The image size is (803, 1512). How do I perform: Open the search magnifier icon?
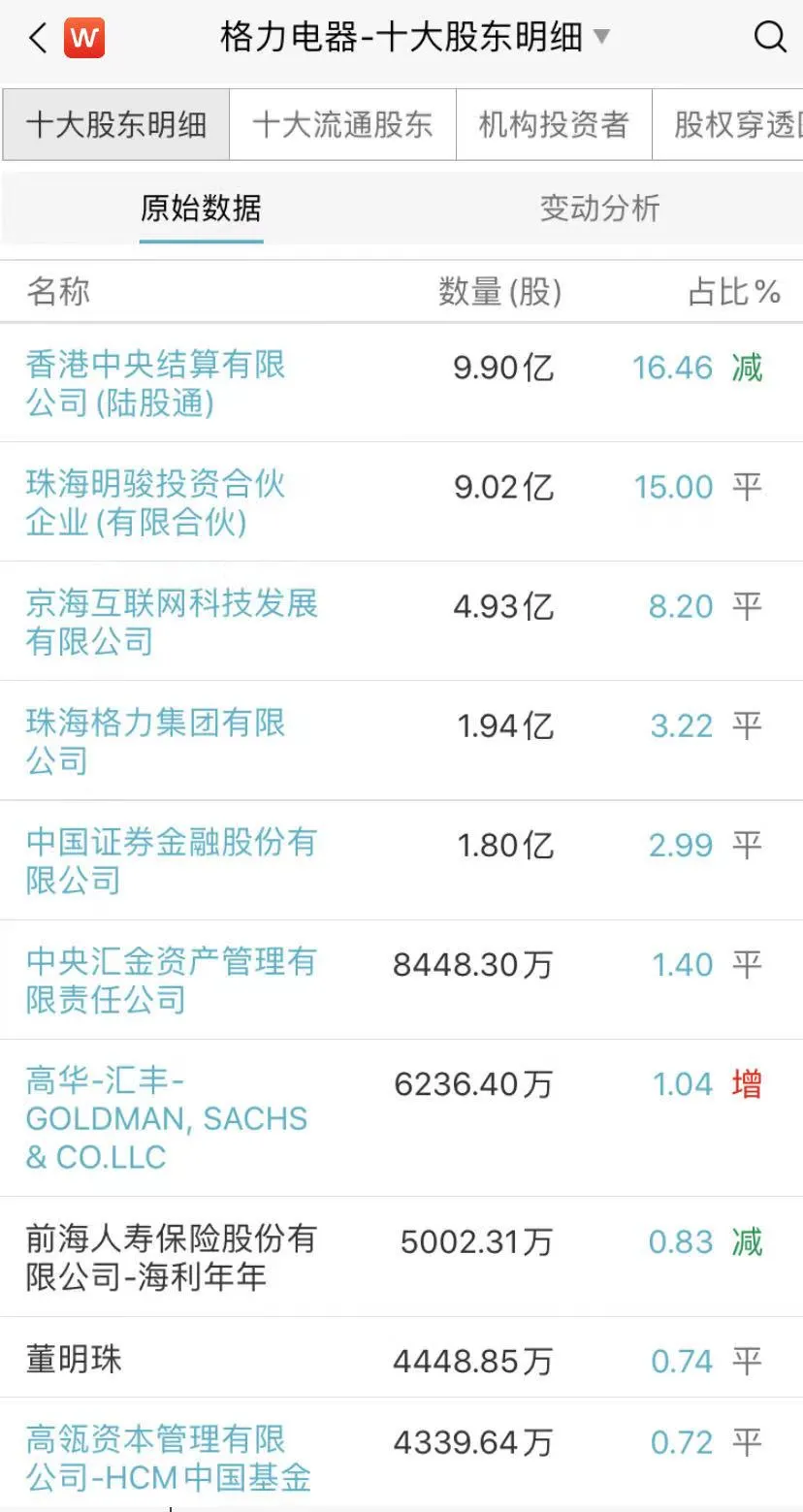click(769, 38)
